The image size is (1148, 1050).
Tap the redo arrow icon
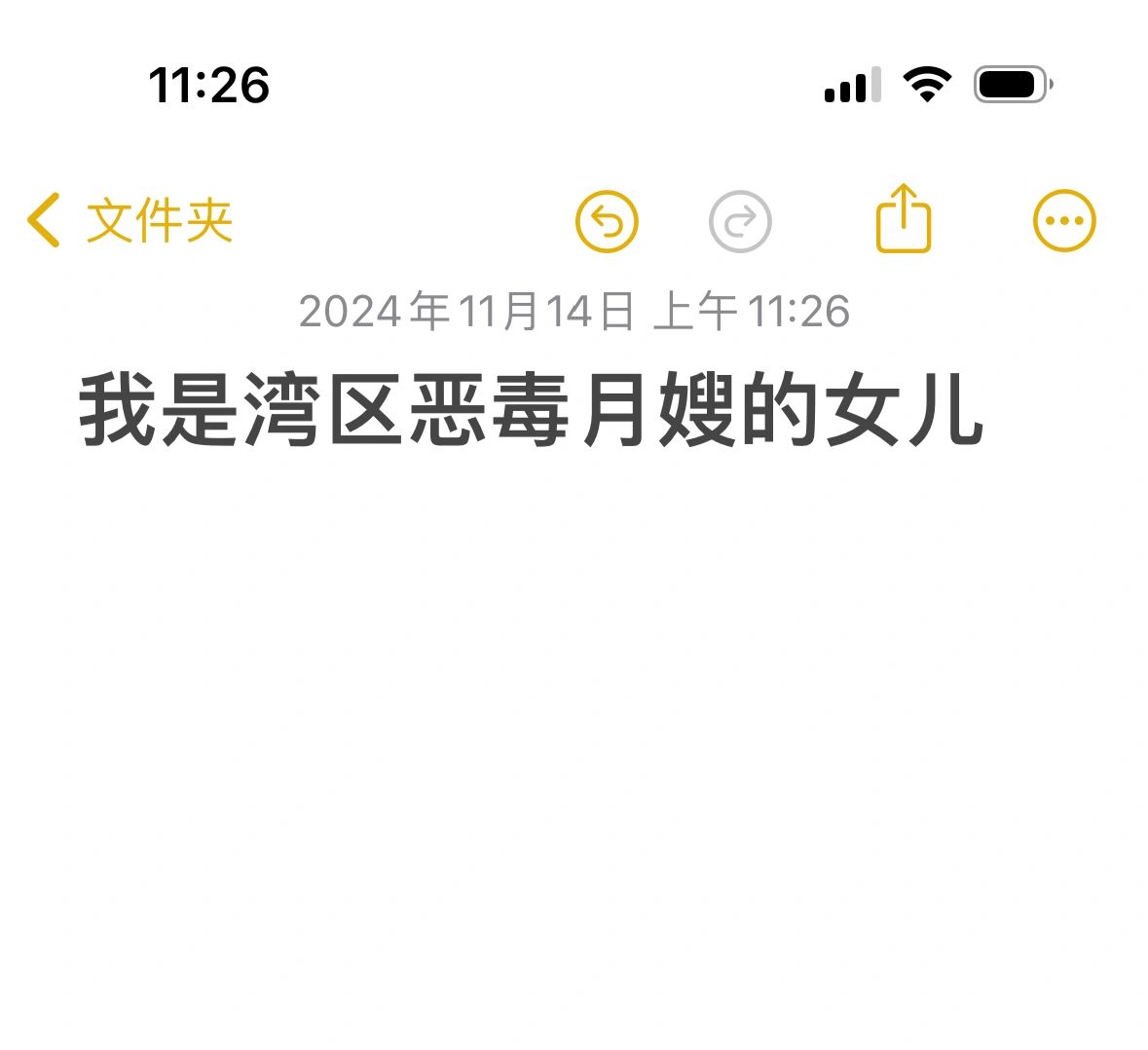(x=740, y=221)
